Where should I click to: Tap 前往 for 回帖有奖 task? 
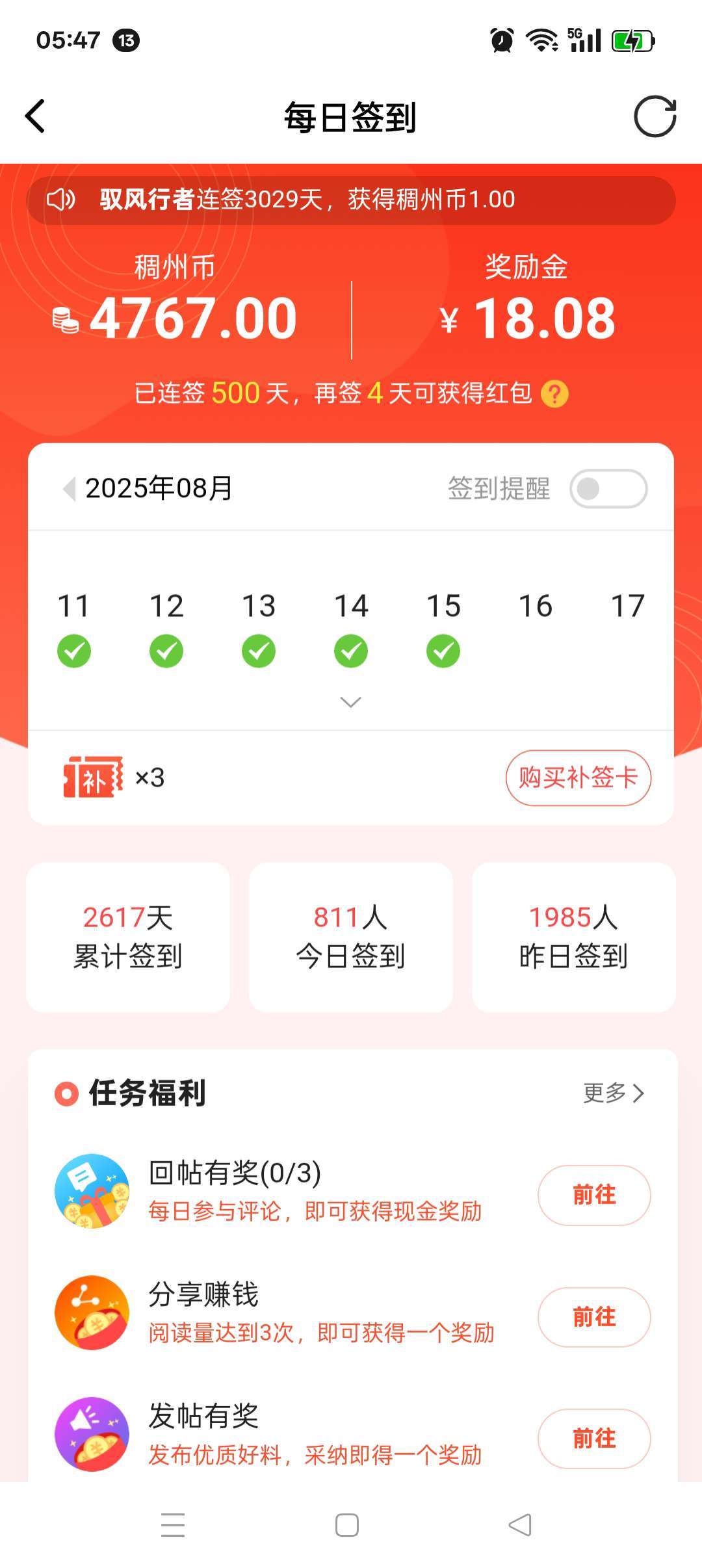point(593,1195)
